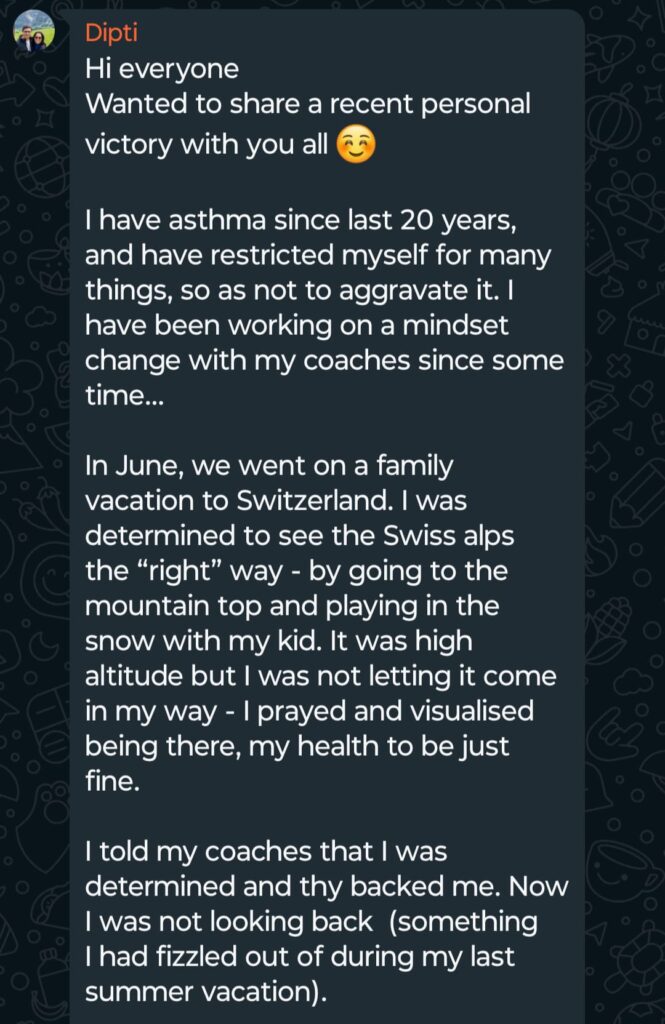Open Dipti's profile picture avatar
This screenshot has width=665, height=1024.
pyautogui.click(x=34, y=33)
